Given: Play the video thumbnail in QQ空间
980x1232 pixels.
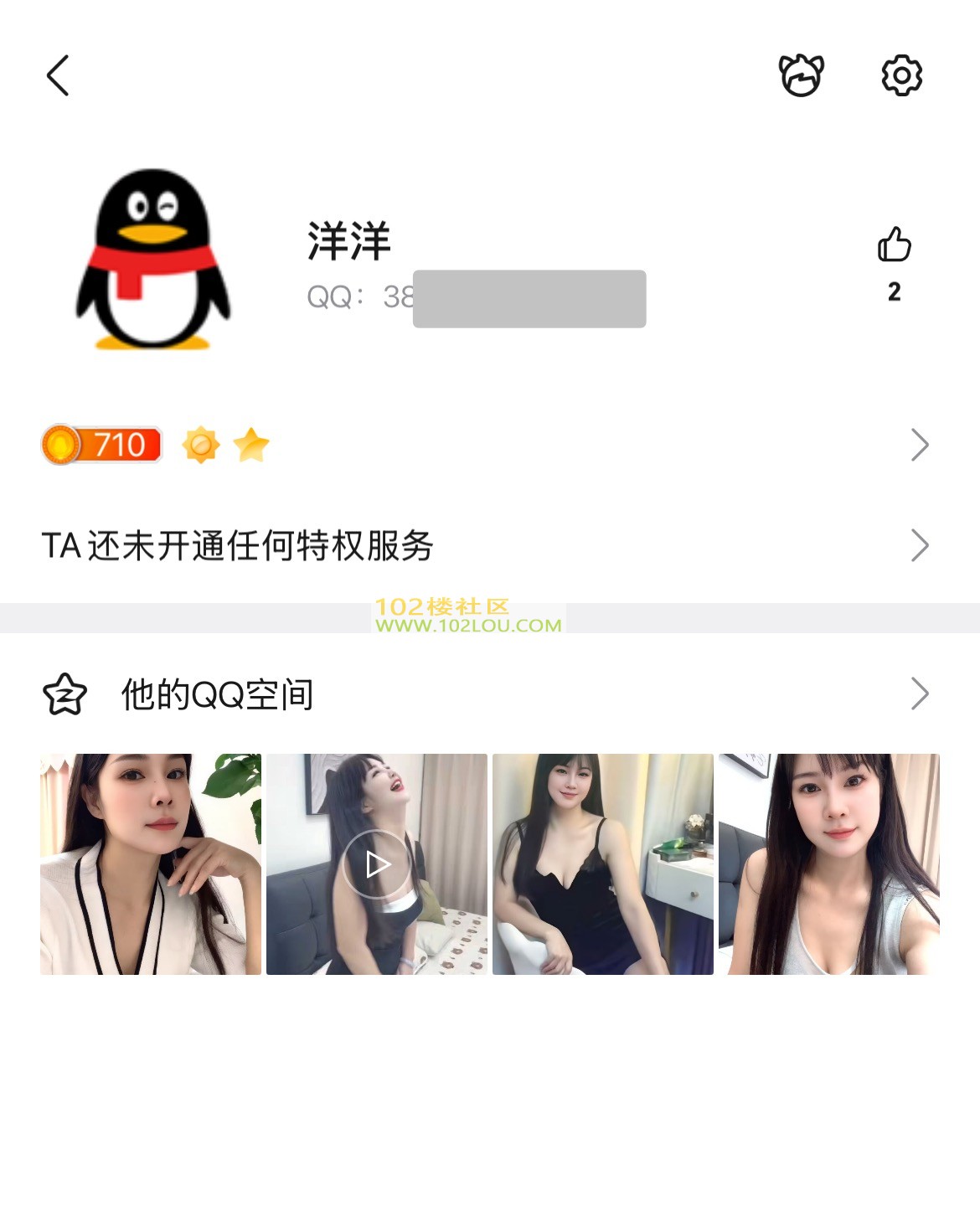Looking at the screenshot, I should pos(377,863).
